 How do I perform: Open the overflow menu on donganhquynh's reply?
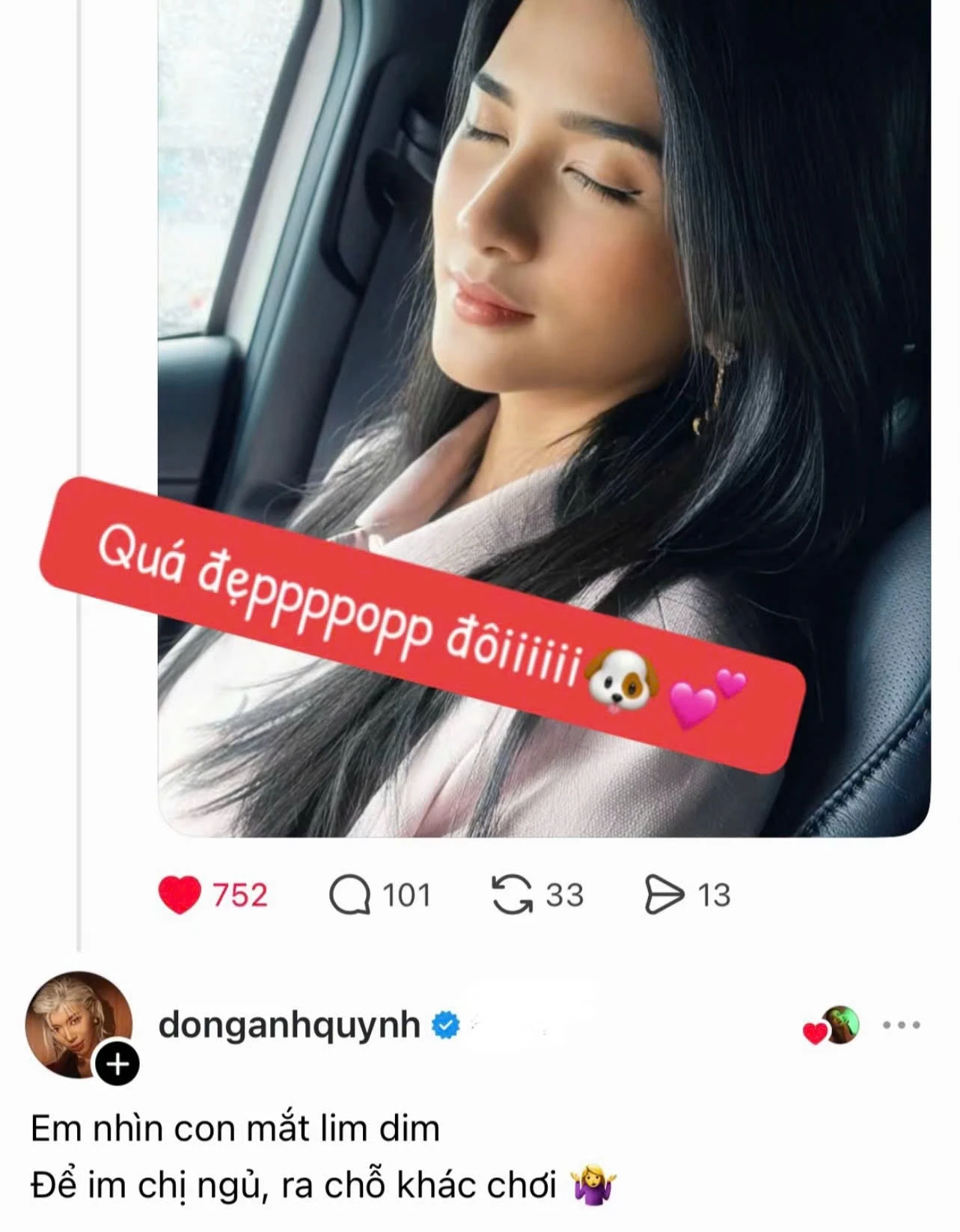coord(901,1025)
